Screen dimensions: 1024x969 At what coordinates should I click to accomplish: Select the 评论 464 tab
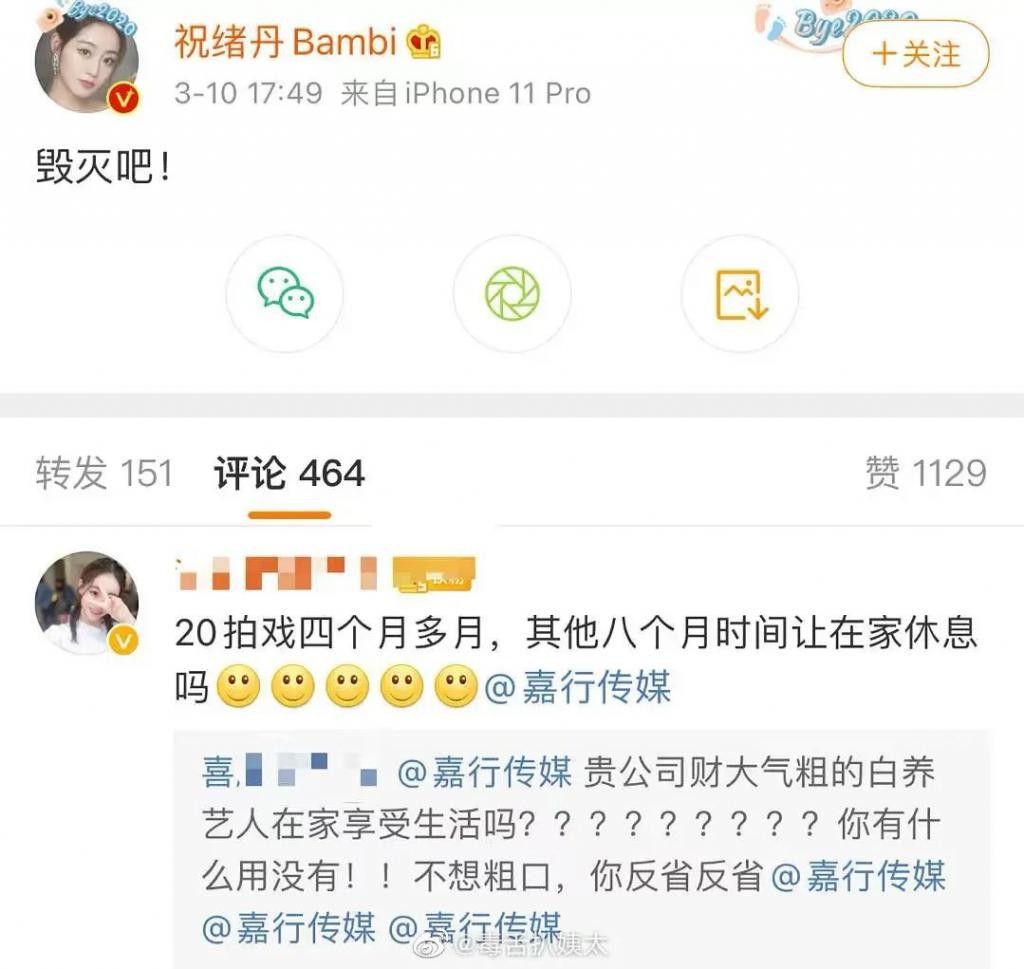tap(289, 473)
